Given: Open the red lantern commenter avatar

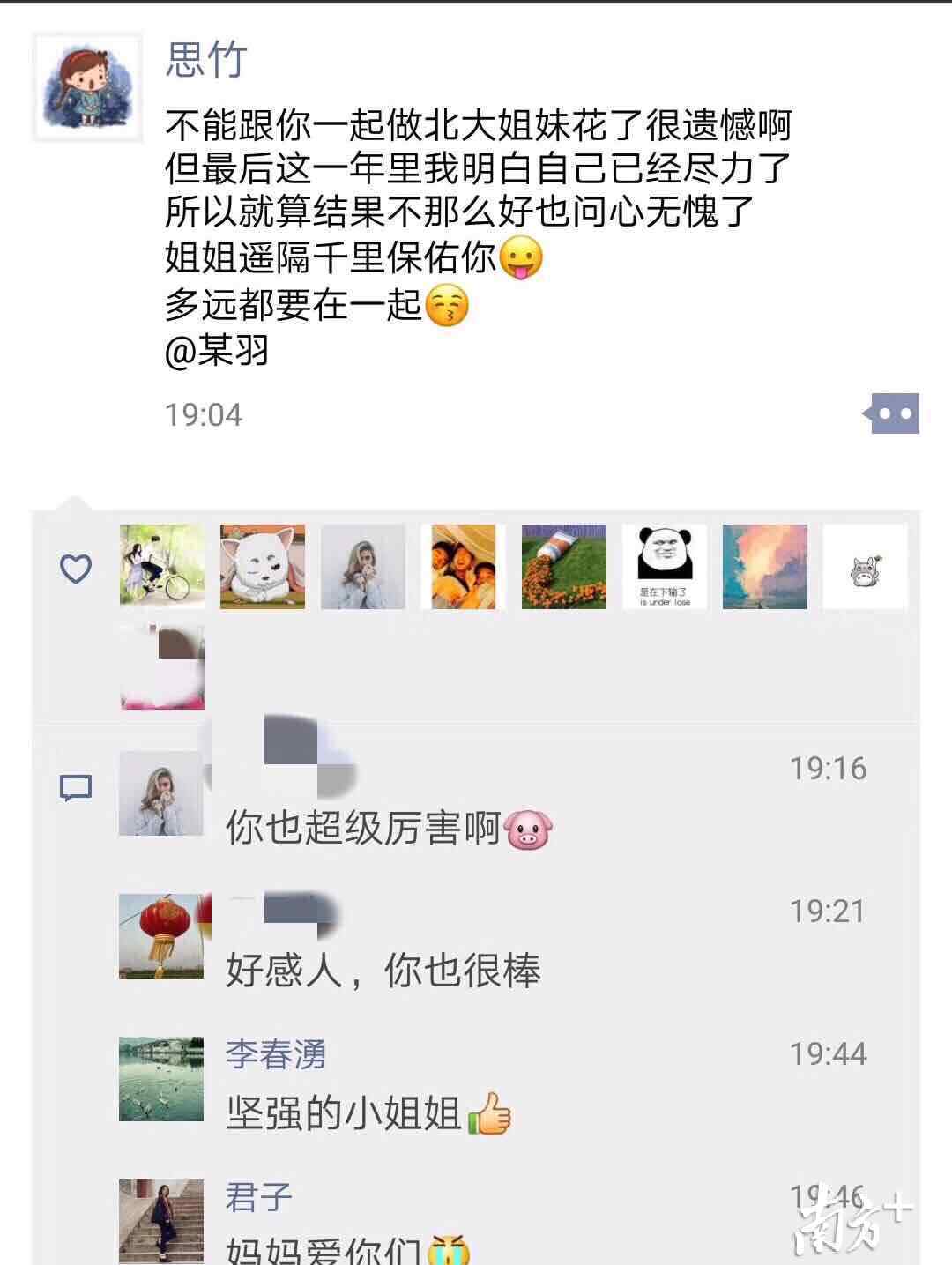Looking at the screenshot, I should click(x=161, y=936).
